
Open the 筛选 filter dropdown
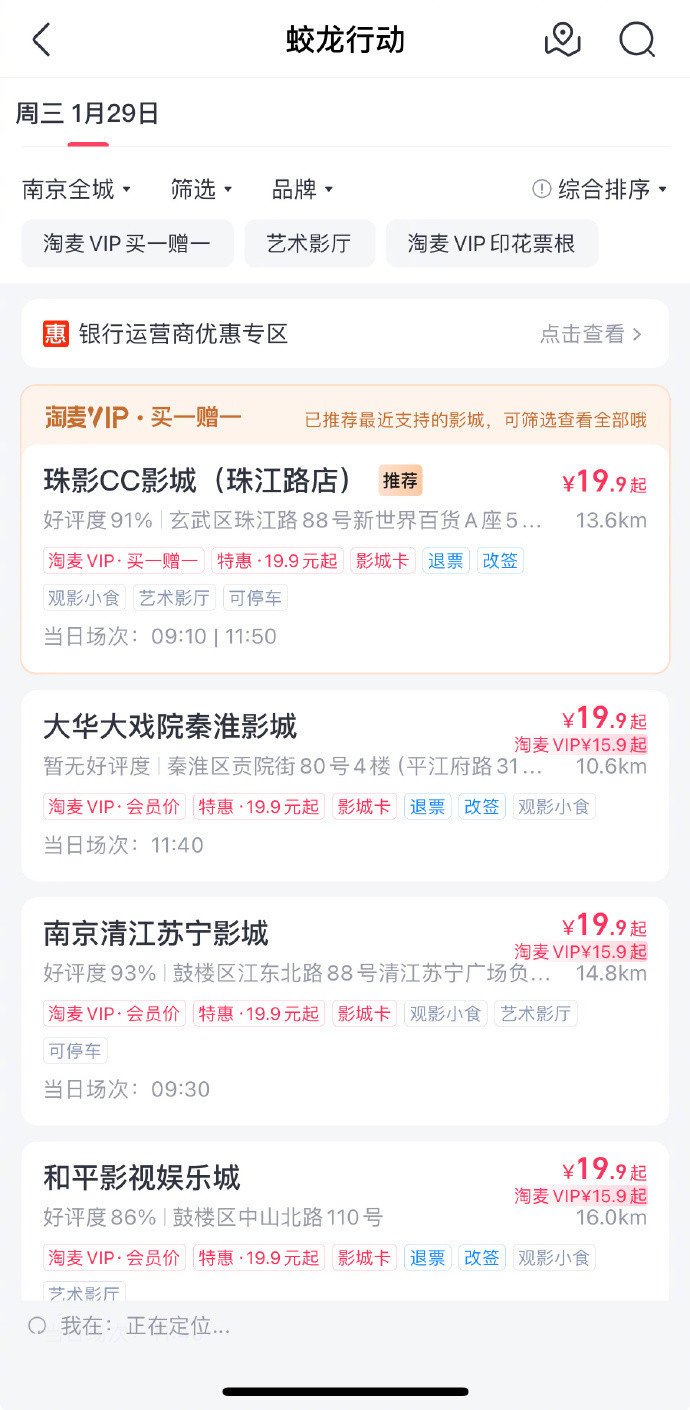201,189
